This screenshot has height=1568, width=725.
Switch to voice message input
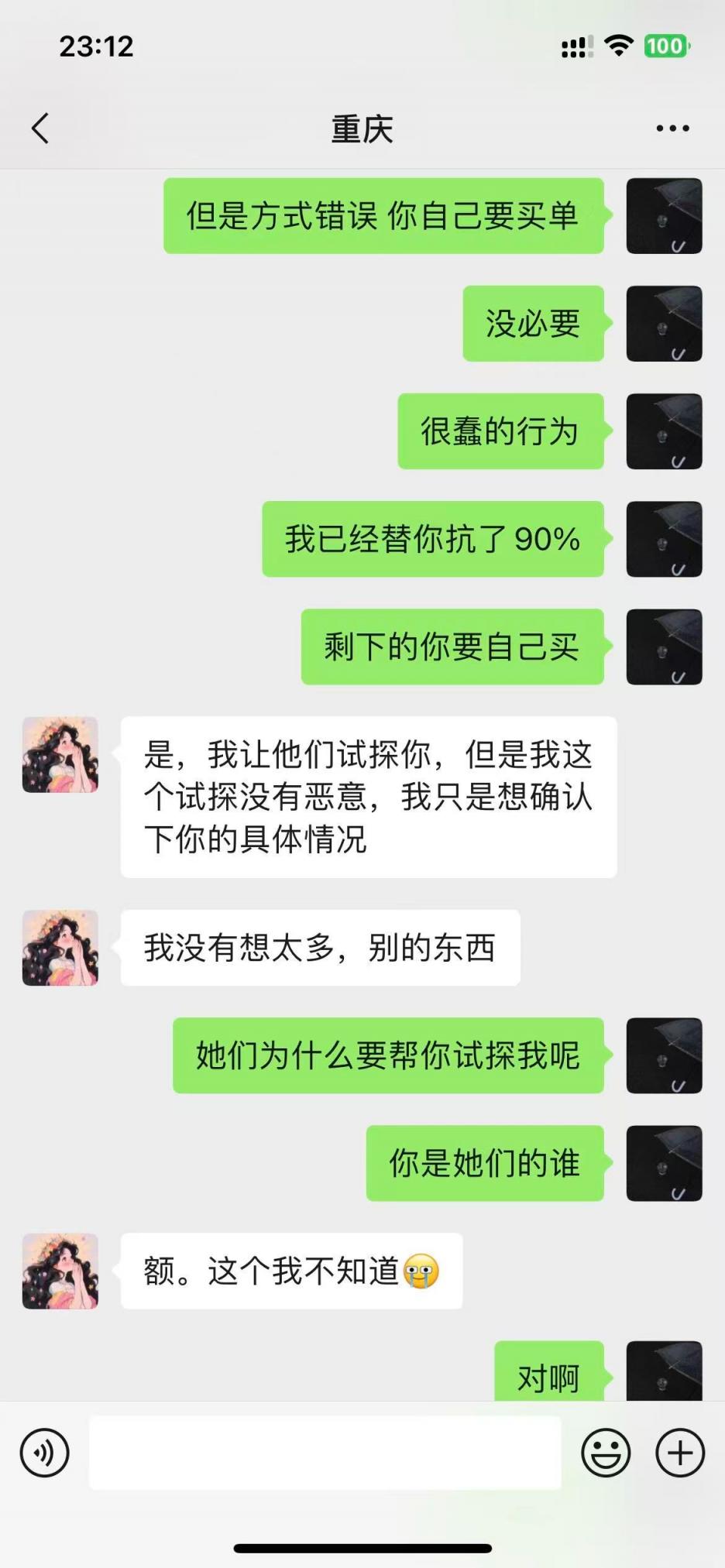click(x=45, y=1453)
